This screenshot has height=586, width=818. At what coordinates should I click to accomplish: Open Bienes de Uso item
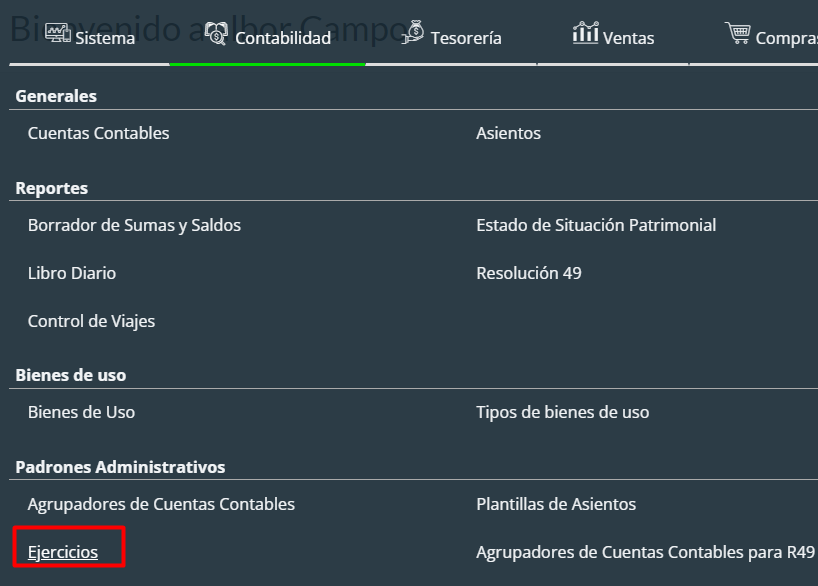81,412
